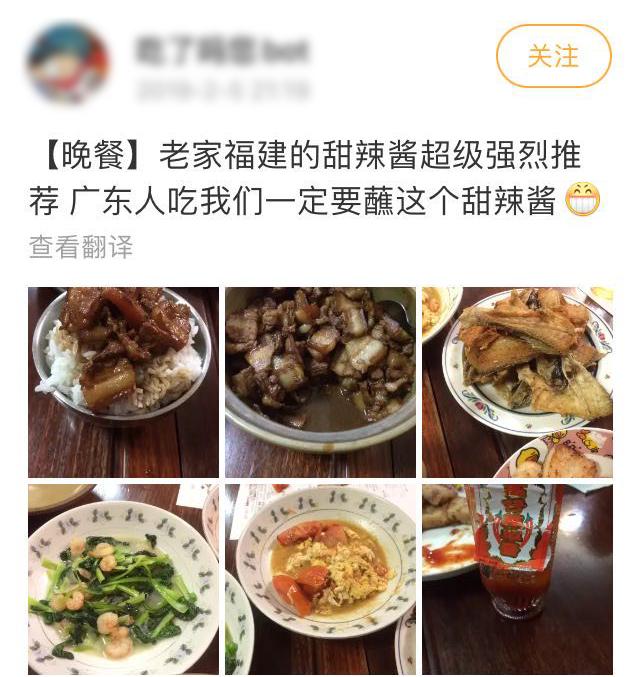Enlarge the shrimp and greens dish photo
Viewport: 640px width, 677px height.
123,579
